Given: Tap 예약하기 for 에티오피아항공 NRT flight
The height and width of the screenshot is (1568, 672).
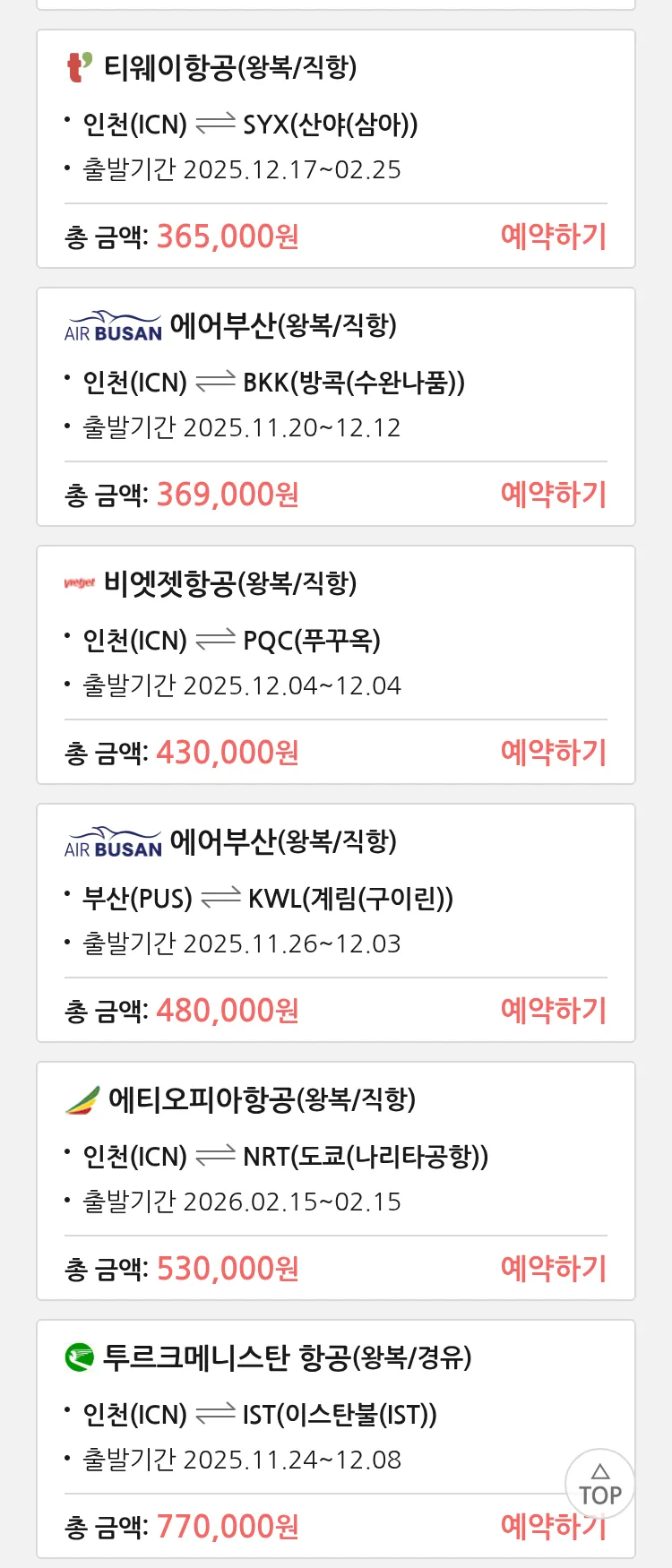Looking at the screenshot, I should [x=553, y=1269].
